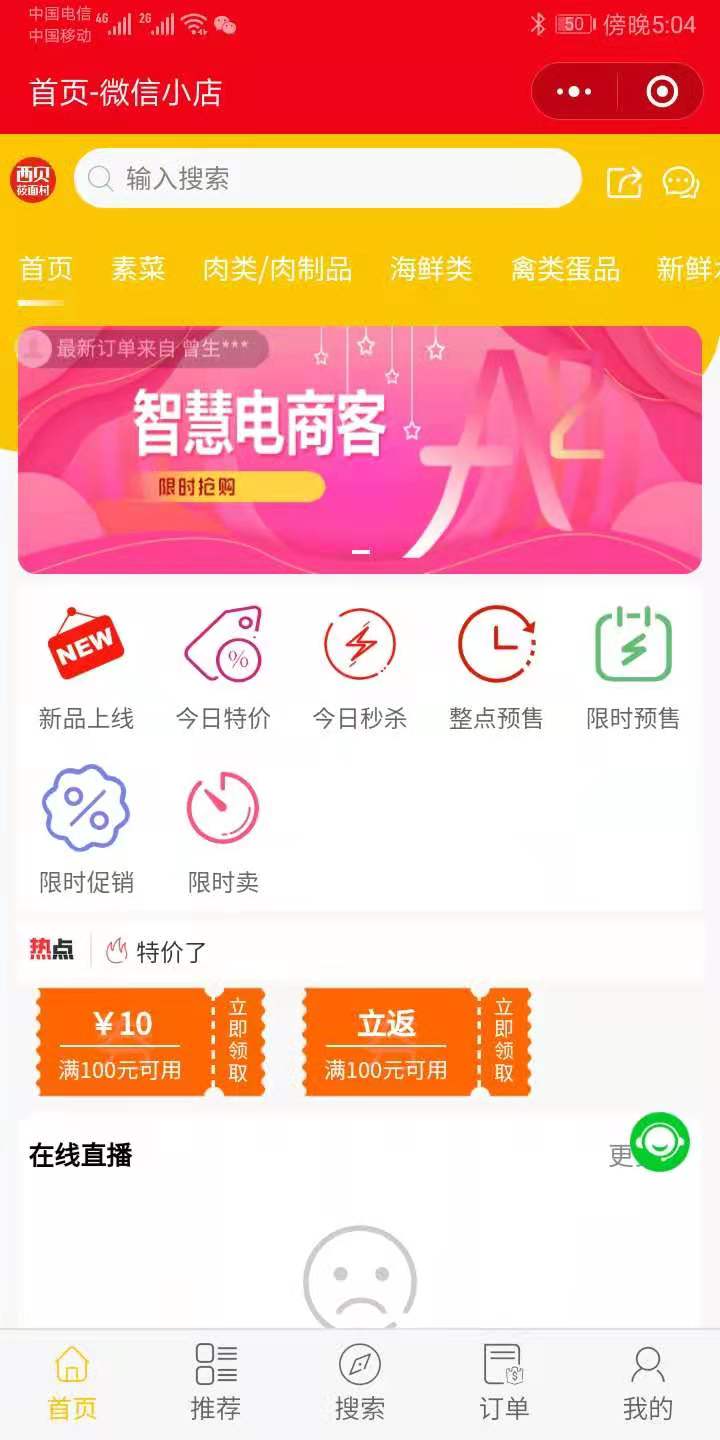The width and height of the screenshot is (720, 1440).
Task: Share the store via share icon
Action: click(624, 182)
